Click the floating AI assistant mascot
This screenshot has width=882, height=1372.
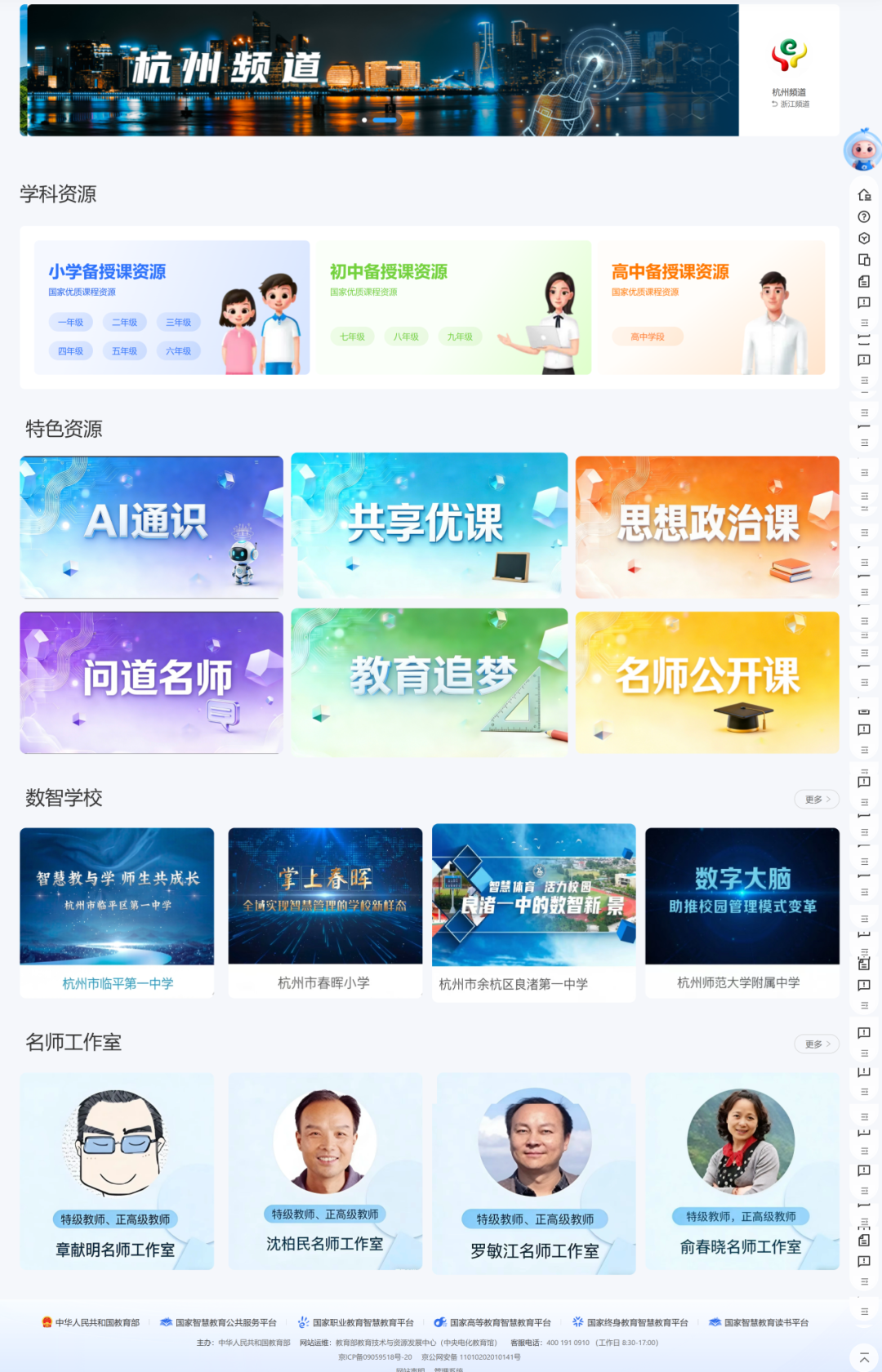863,151
